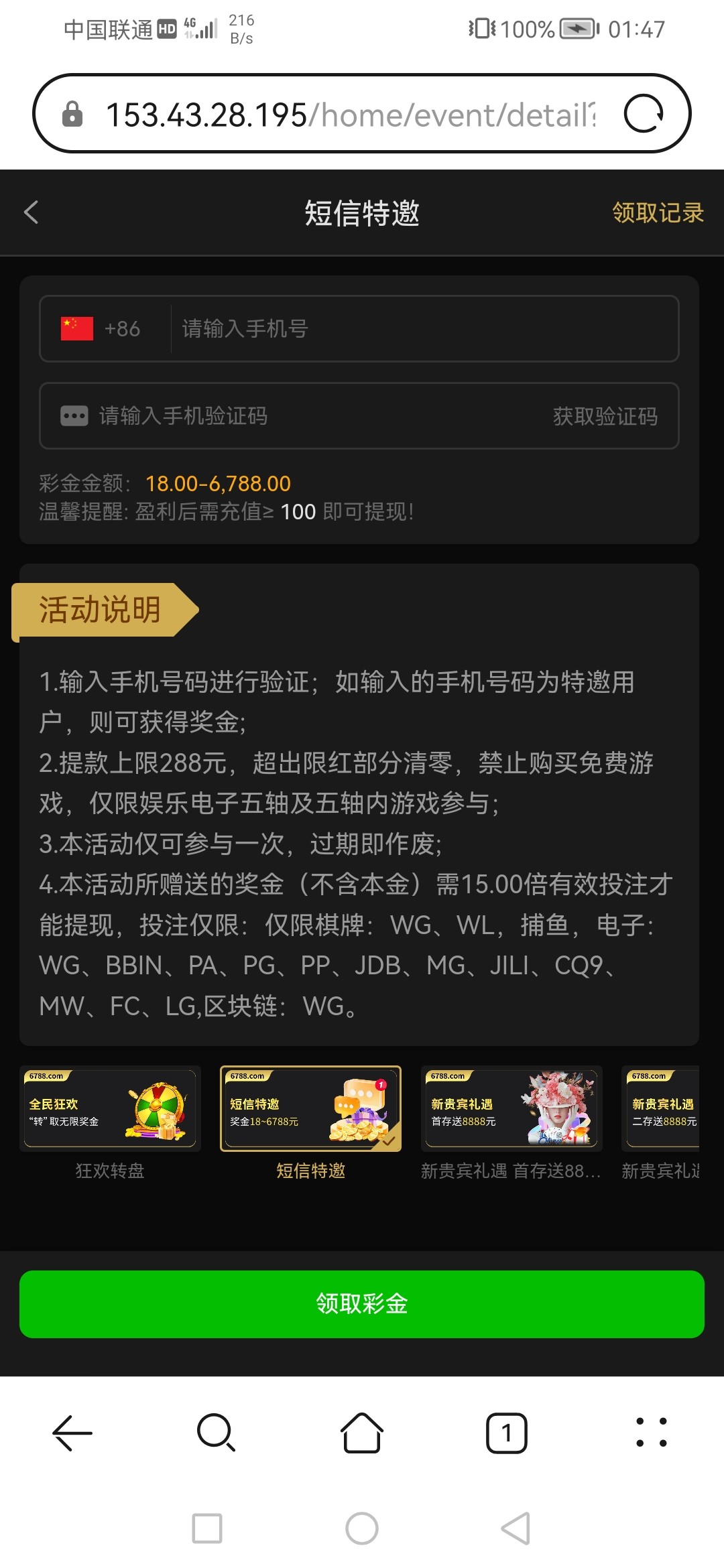The height and width of the screenshot is (1568, 724).
Task: Select the +86 country code
Action: tap(102, 329)
